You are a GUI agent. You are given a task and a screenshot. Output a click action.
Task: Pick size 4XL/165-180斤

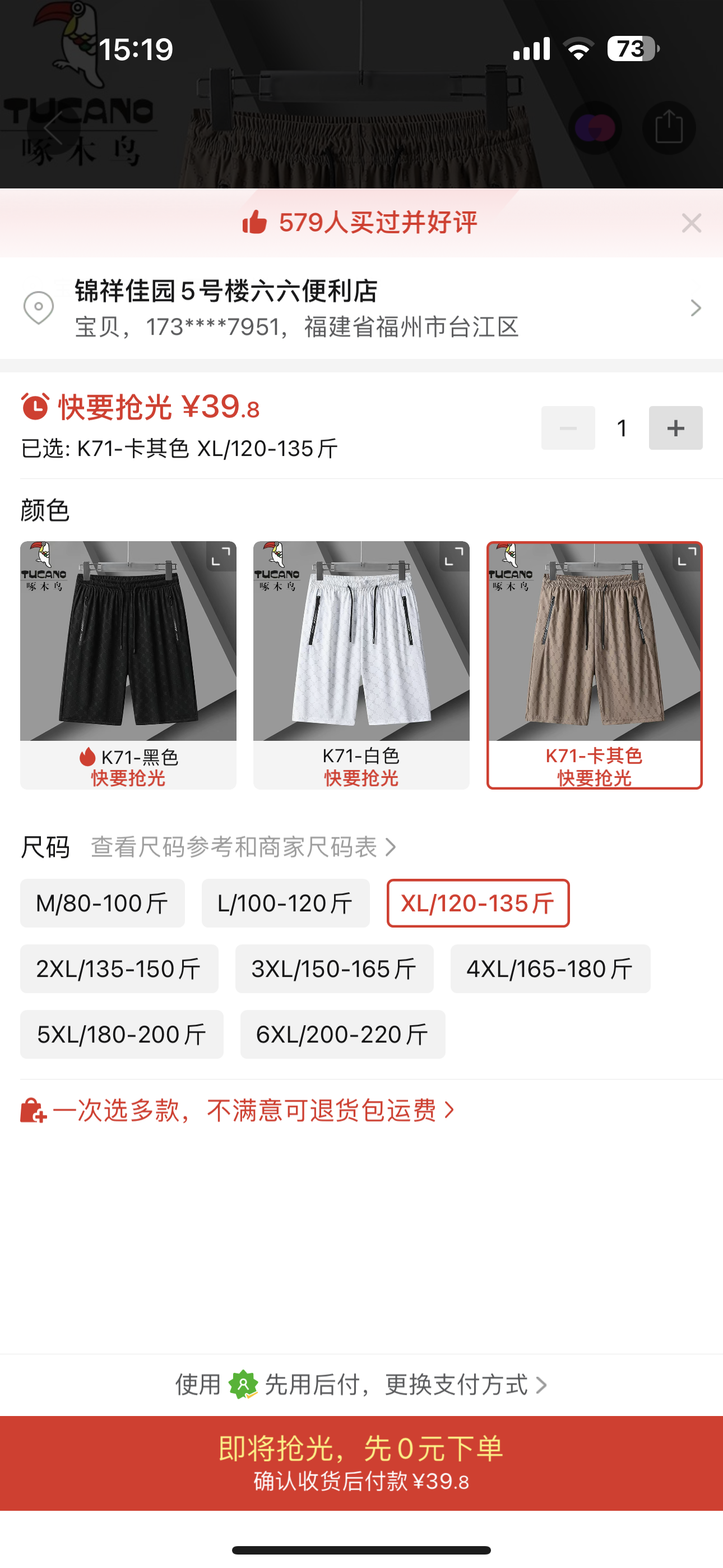pos(550,969)
